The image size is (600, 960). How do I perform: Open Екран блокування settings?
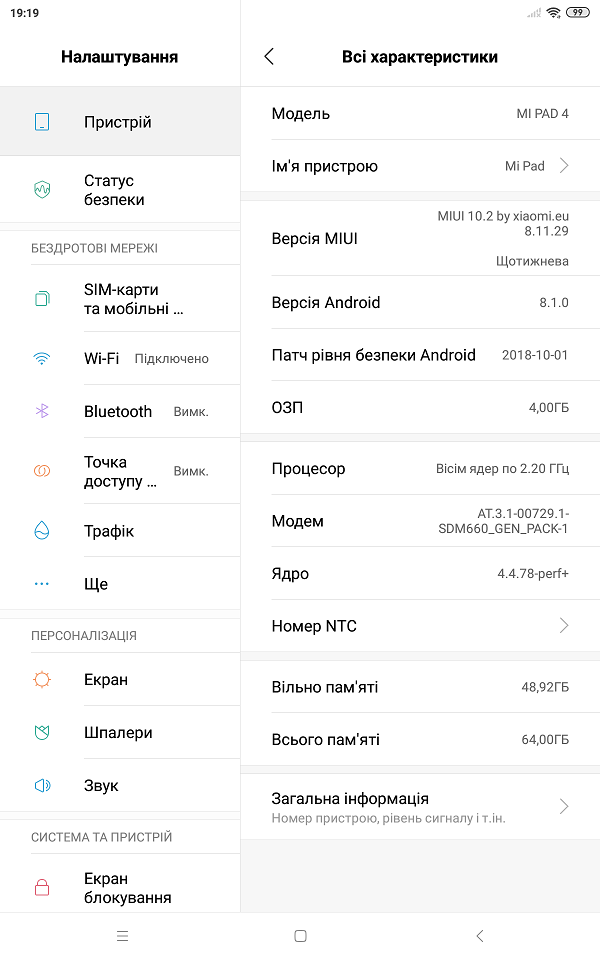pos(120,887)
